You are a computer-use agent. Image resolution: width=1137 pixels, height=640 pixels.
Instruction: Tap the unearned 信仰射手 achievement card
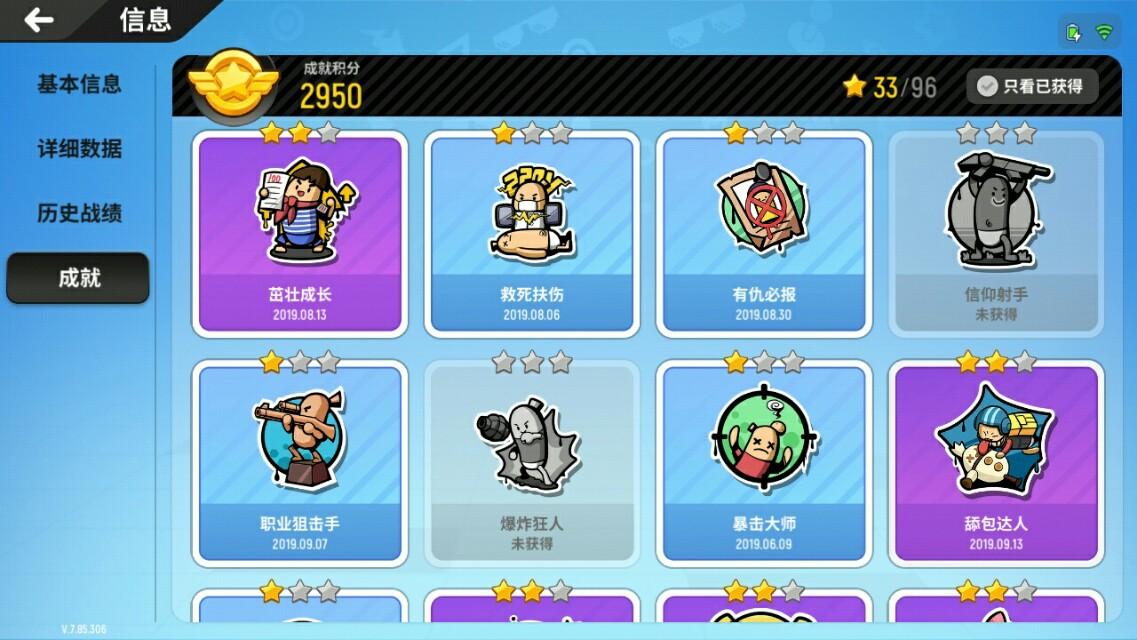[996, 234]
